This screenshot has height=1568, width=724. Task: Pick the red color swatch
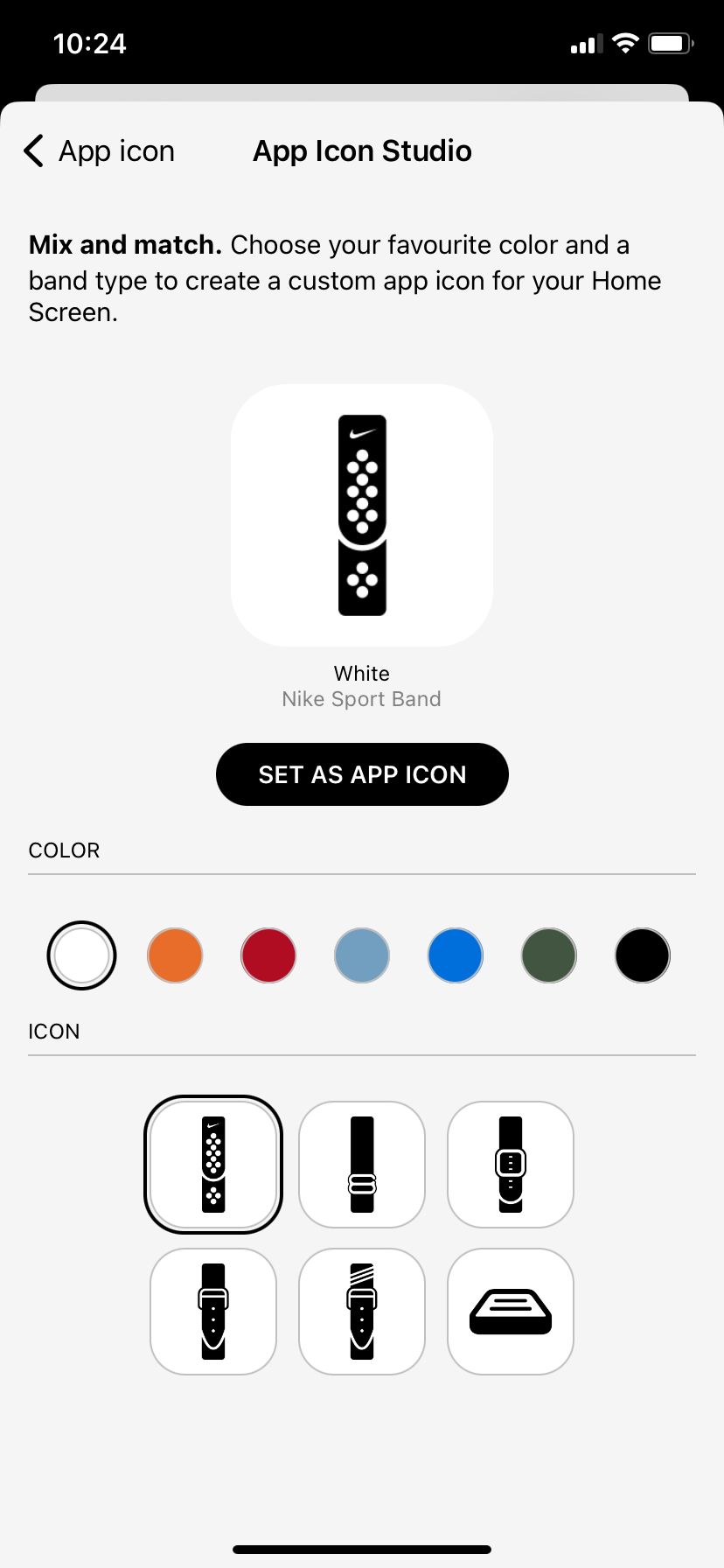click(x=268, y=955)
